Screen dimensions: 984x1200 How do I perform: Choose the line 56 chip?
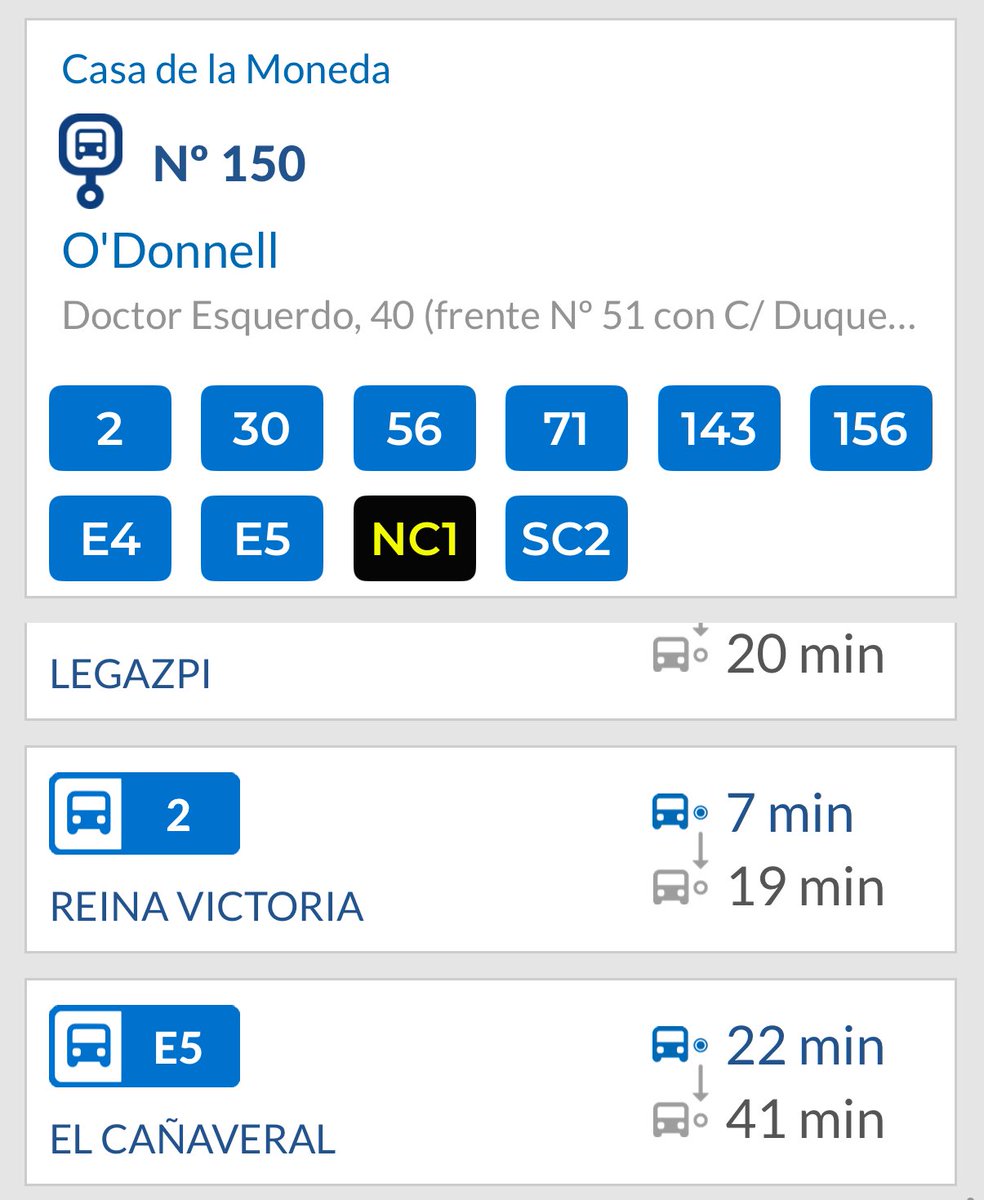point(415,428)
